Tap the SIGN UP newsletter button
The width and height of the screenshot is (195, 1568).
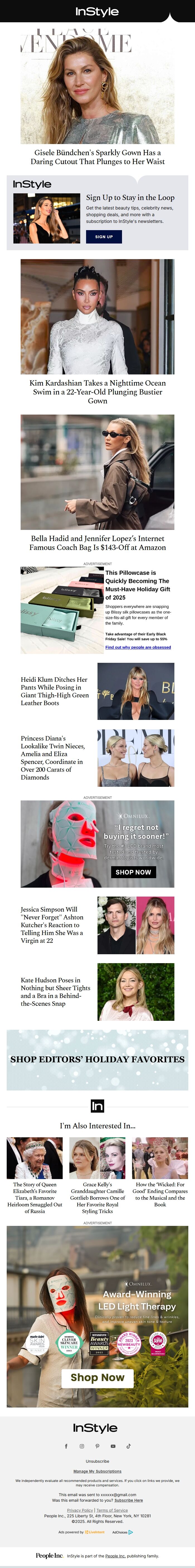(x=104, y=237)
